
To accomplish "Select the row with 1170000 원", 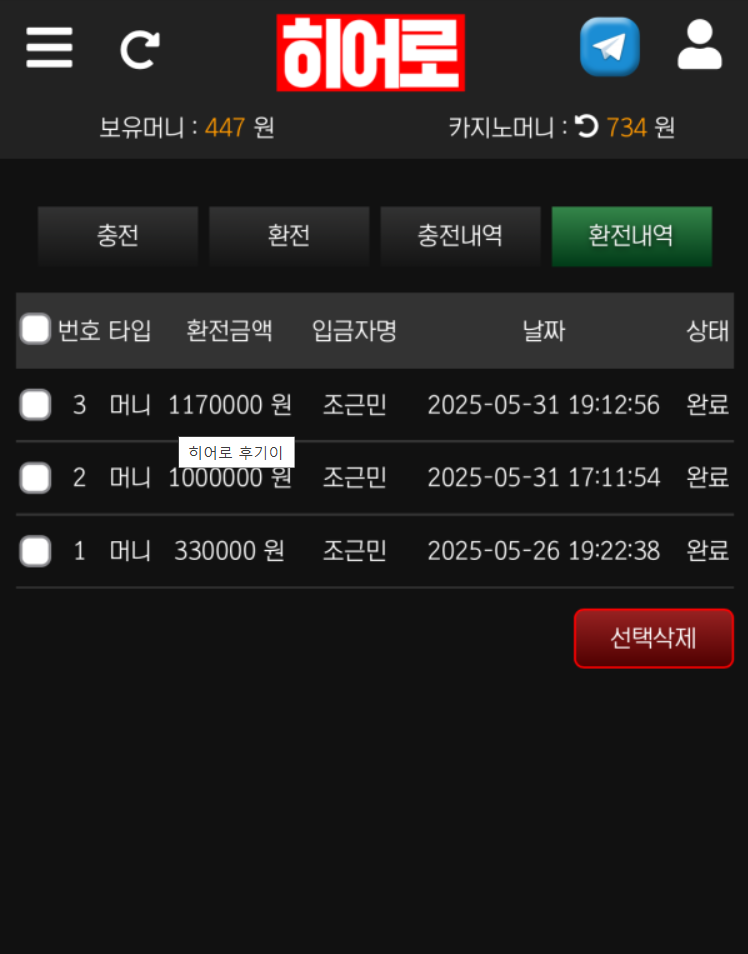I will [x=36, y=405].
